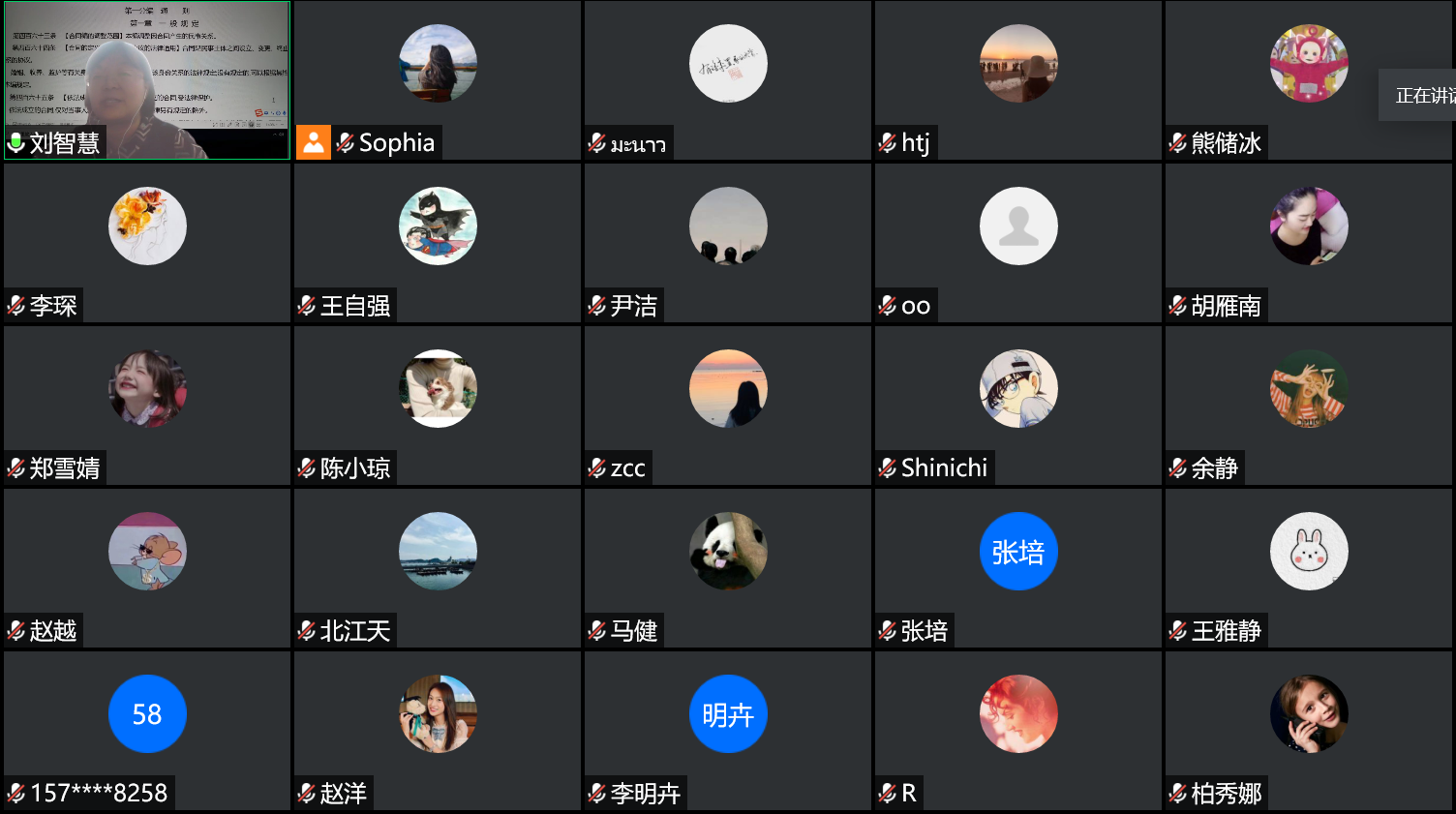Image resolution: width=1456 pixels, height=814 pixels.
Task: Tap 赵越's participant tile
Action: point(147,567)
